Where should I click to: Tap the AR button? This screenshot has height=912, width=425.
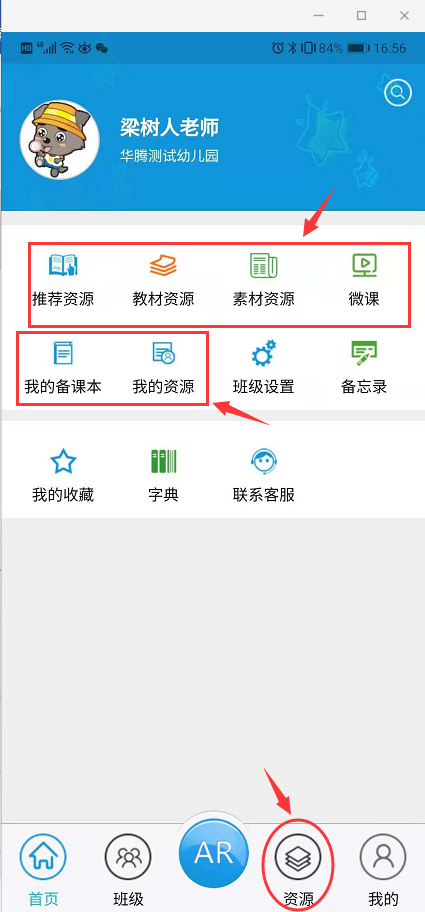click(x=213, y=853)
